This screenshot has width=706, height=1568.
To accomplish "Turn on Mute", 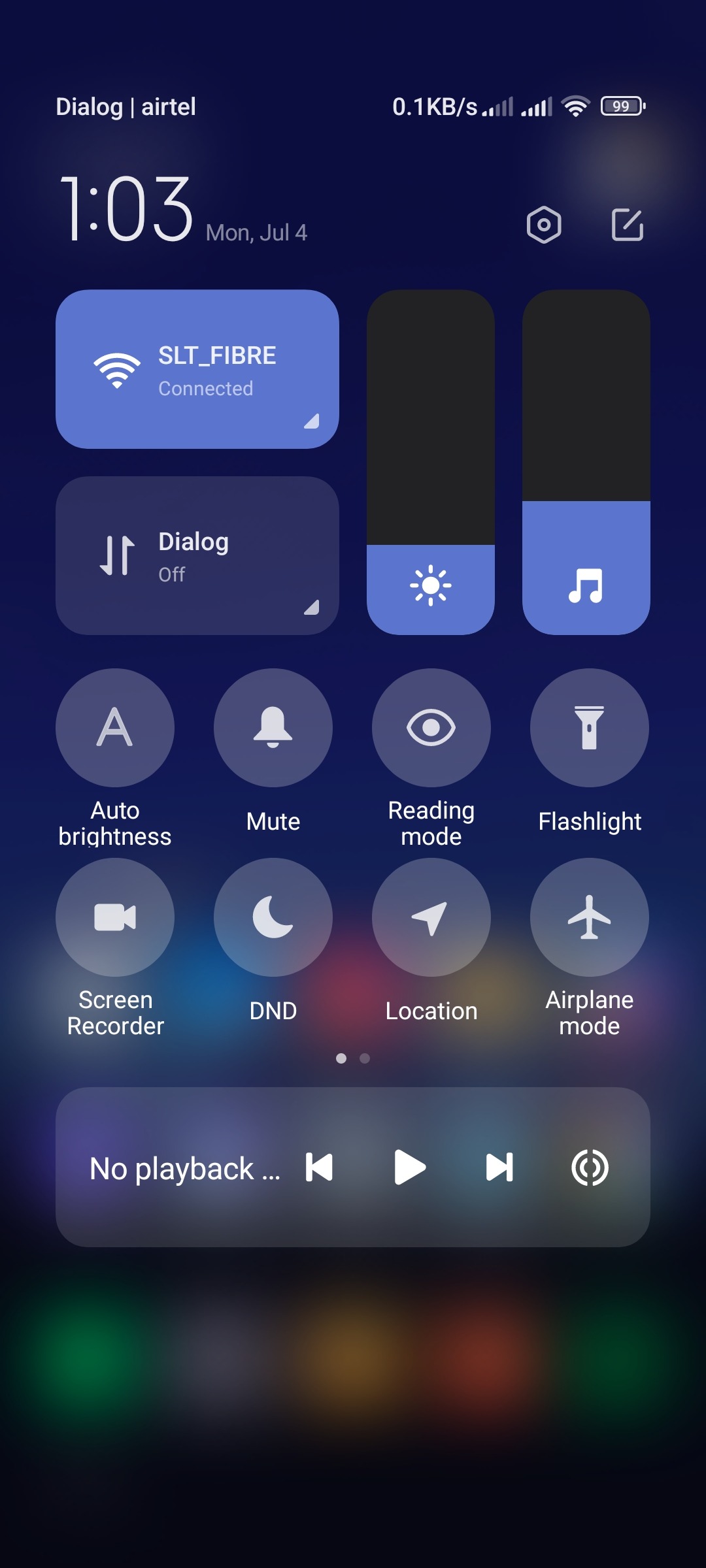I will coord(273,728).
